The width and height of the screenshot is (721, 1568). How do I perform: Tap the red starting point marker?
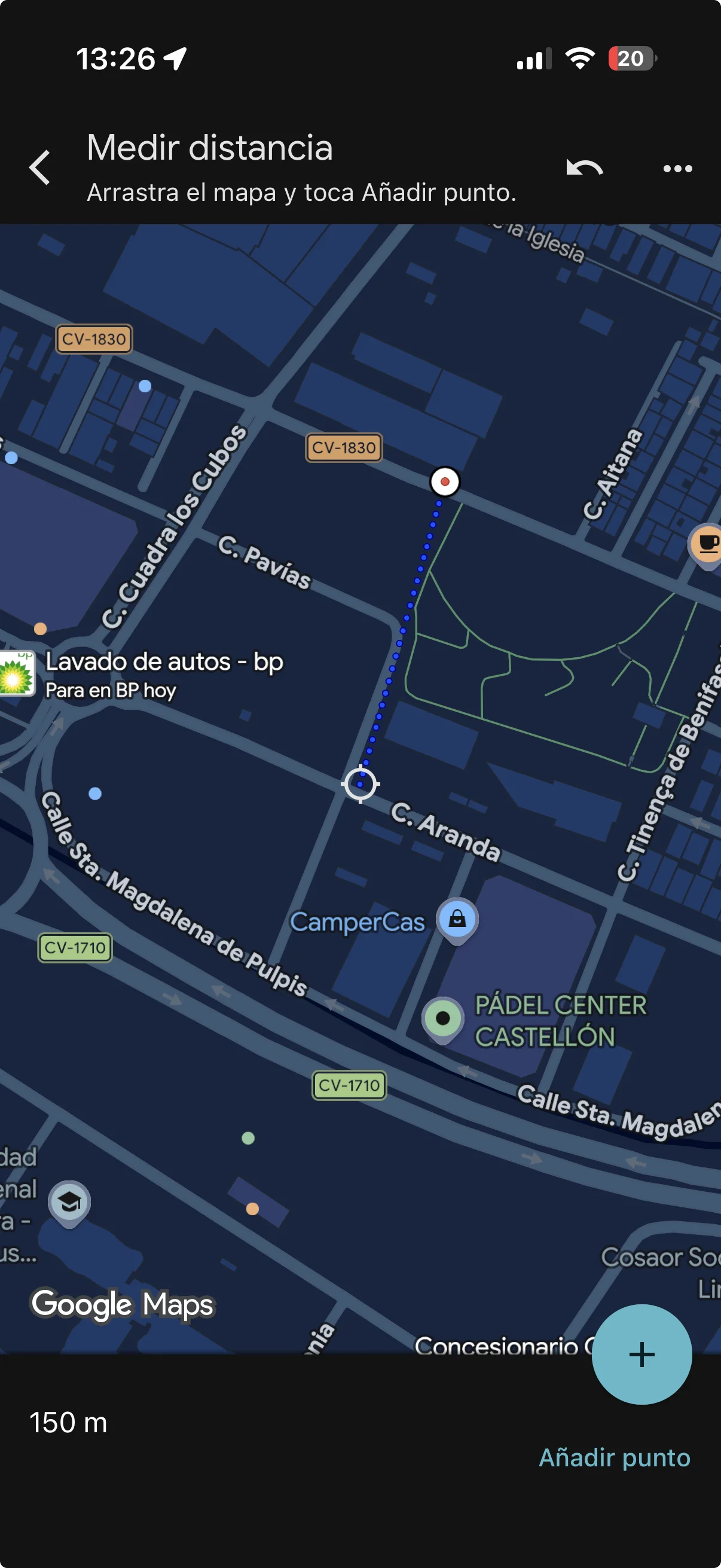(x=445, y=481)
